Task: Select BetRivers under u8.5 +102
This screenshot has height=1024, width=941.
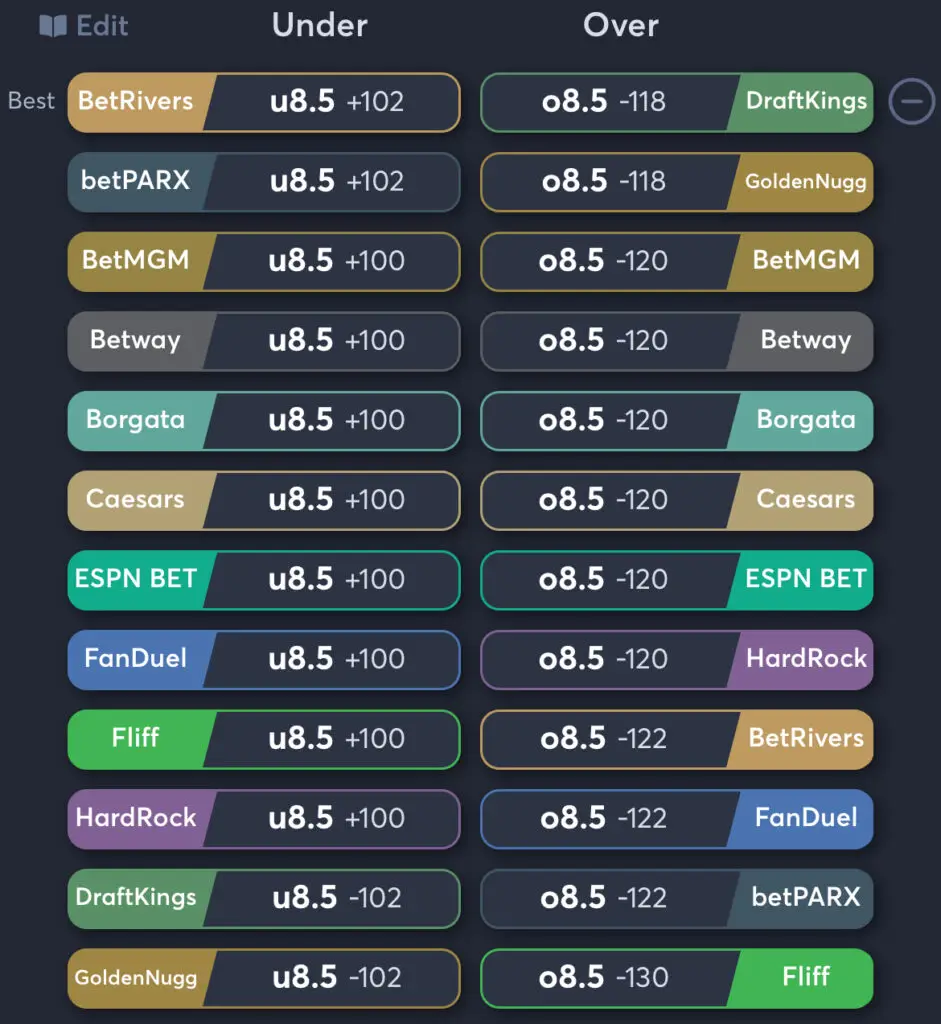Action: (264, 102)
